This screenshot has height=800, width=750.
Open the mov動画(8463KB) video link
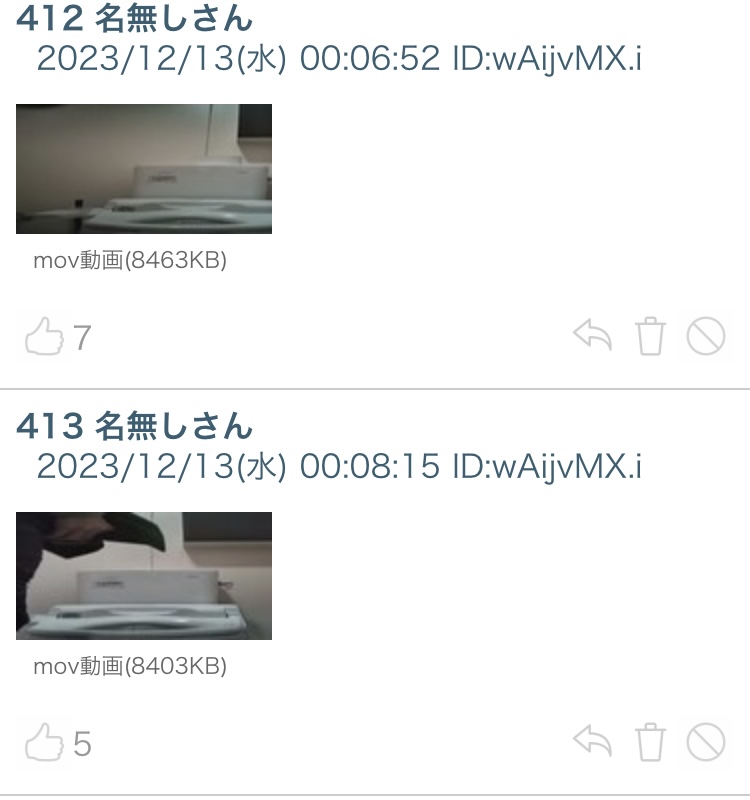point(130,260)
